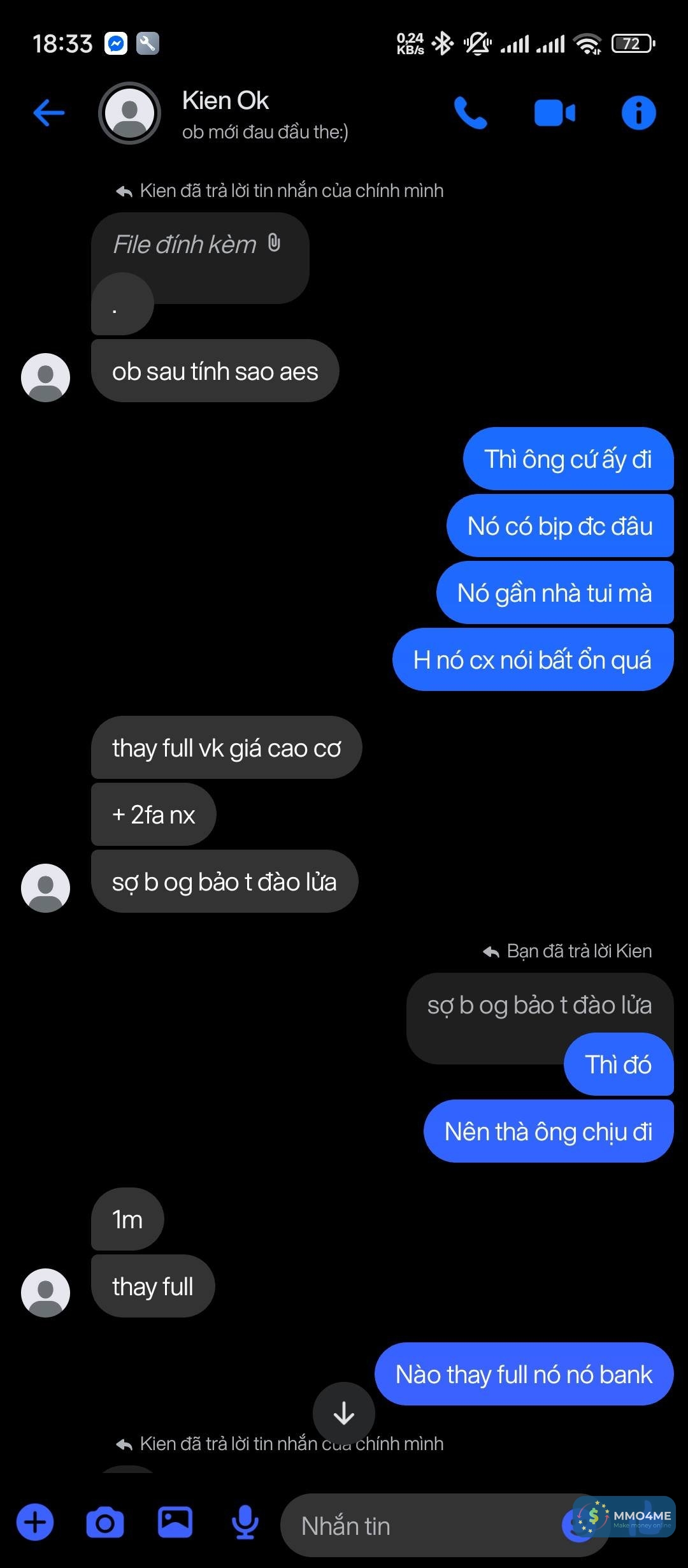Start a video call with Kien Ok
The width and height of the screenshot is (688, 1568).
554,113
